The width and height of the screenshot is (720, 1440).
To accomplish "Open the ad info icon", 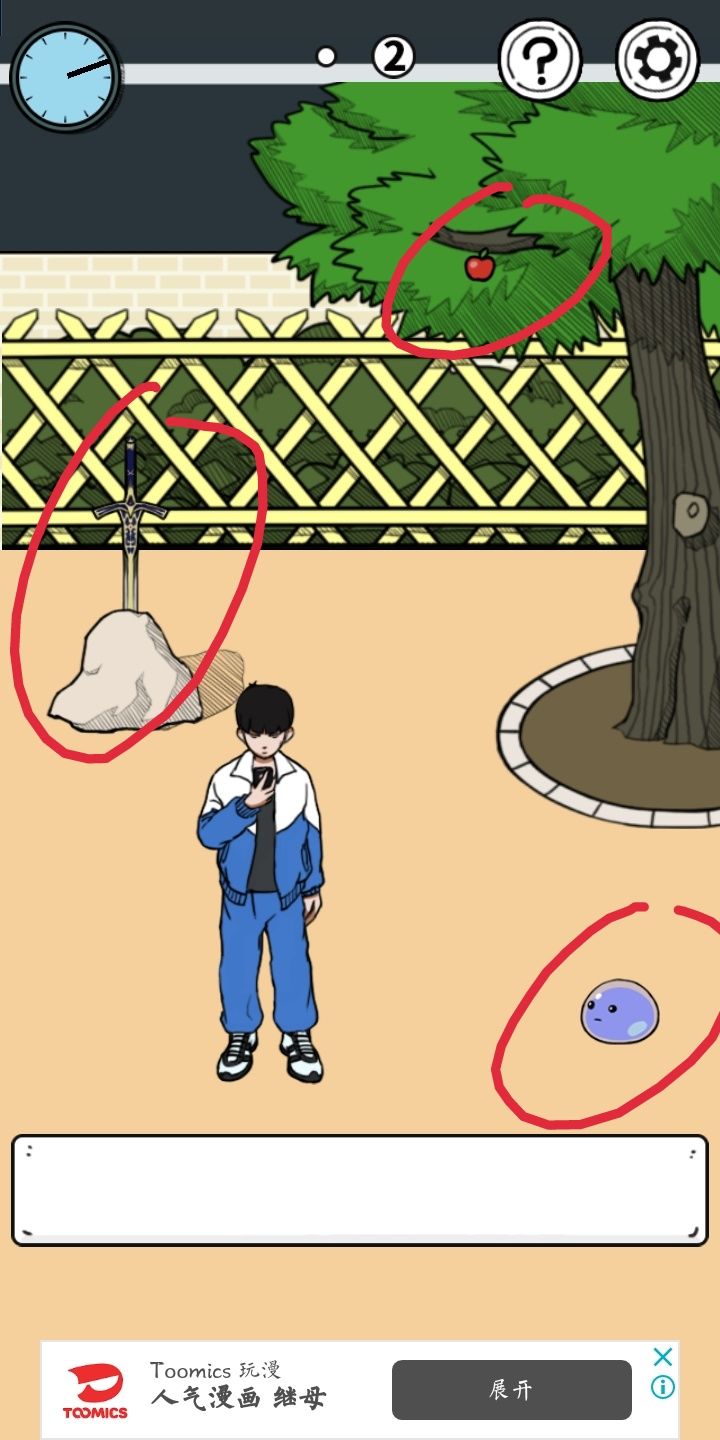I will (x=663, y=1387).
